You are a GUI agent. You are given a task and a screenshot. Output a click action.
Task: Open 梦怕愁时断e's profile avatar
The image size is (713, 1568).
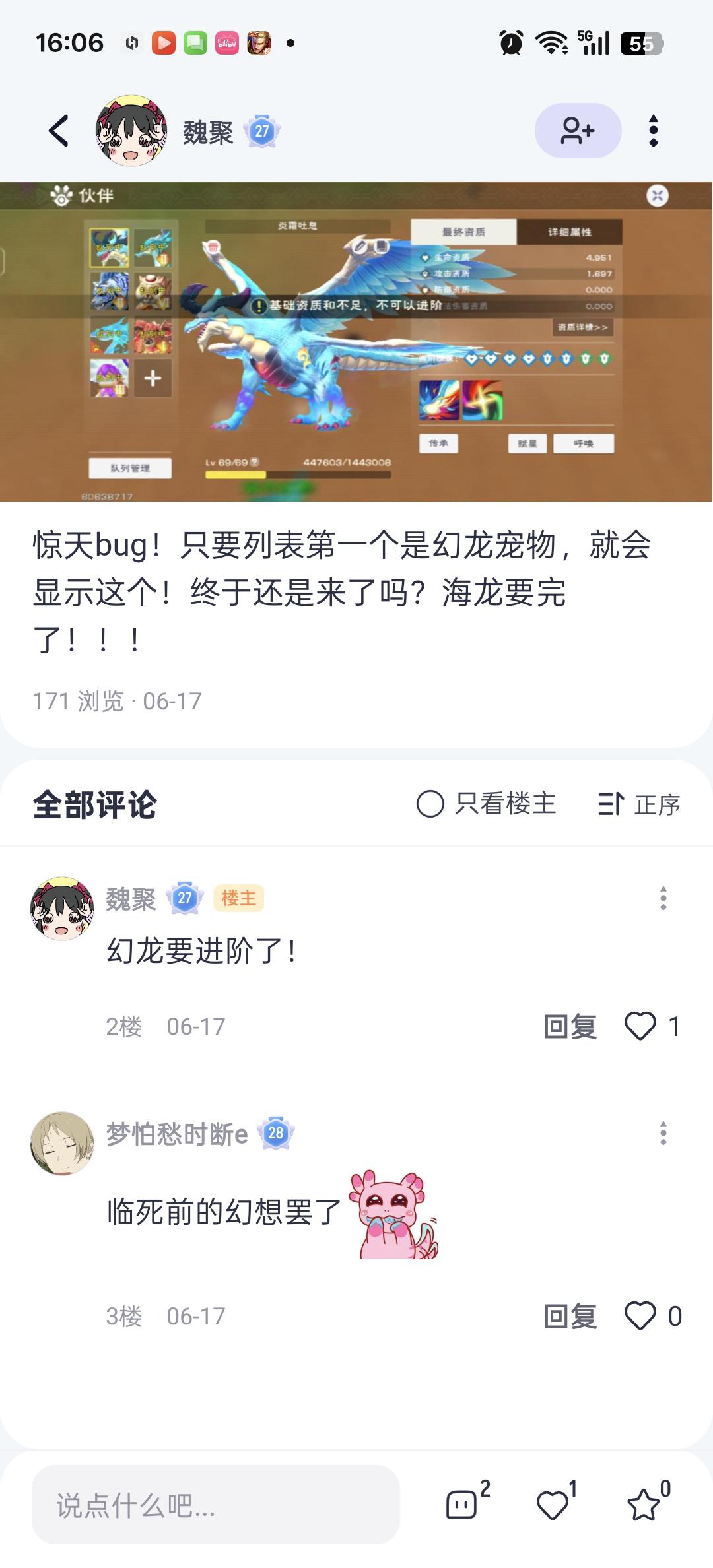click(62, 1144)
